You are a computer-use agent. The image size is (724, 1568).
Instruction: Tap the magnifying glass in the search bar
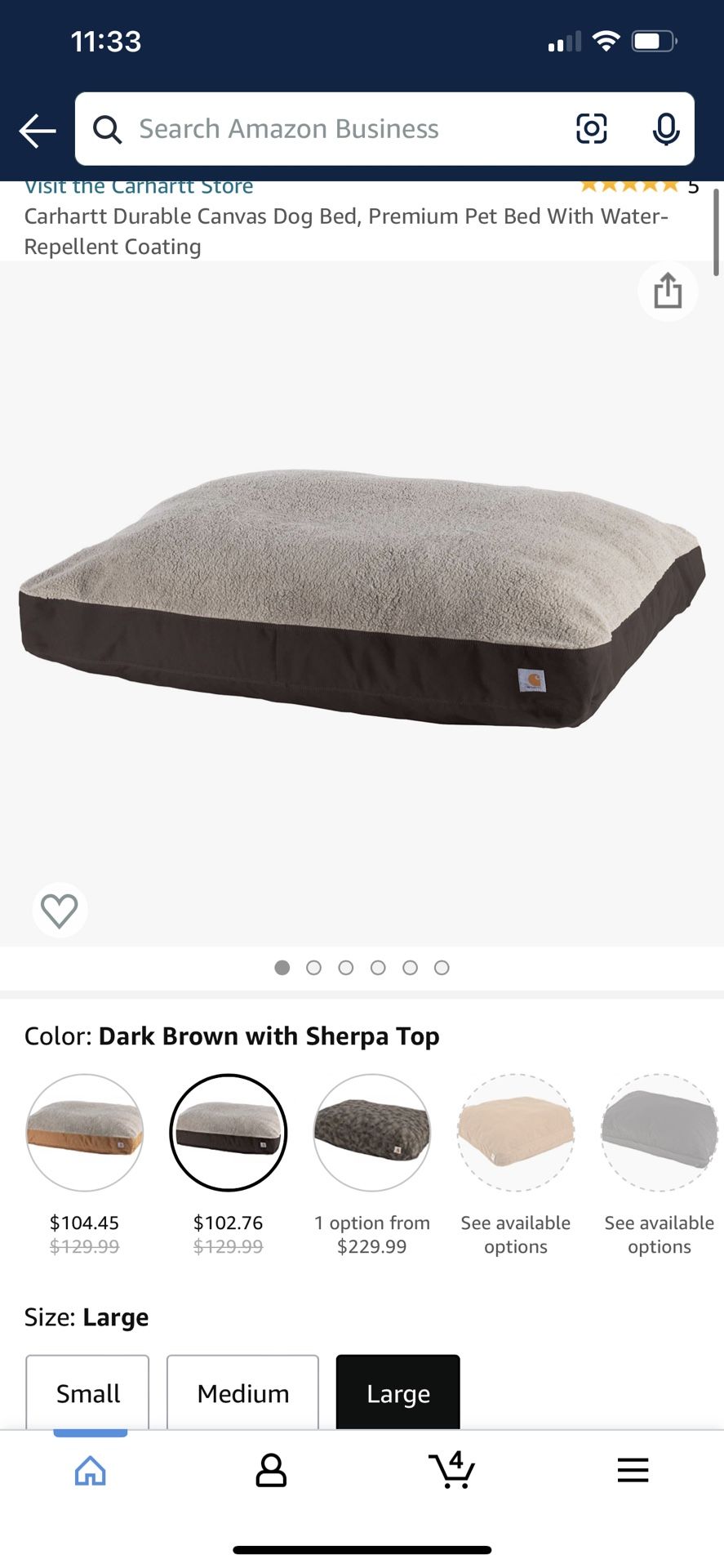pos(107,128)
